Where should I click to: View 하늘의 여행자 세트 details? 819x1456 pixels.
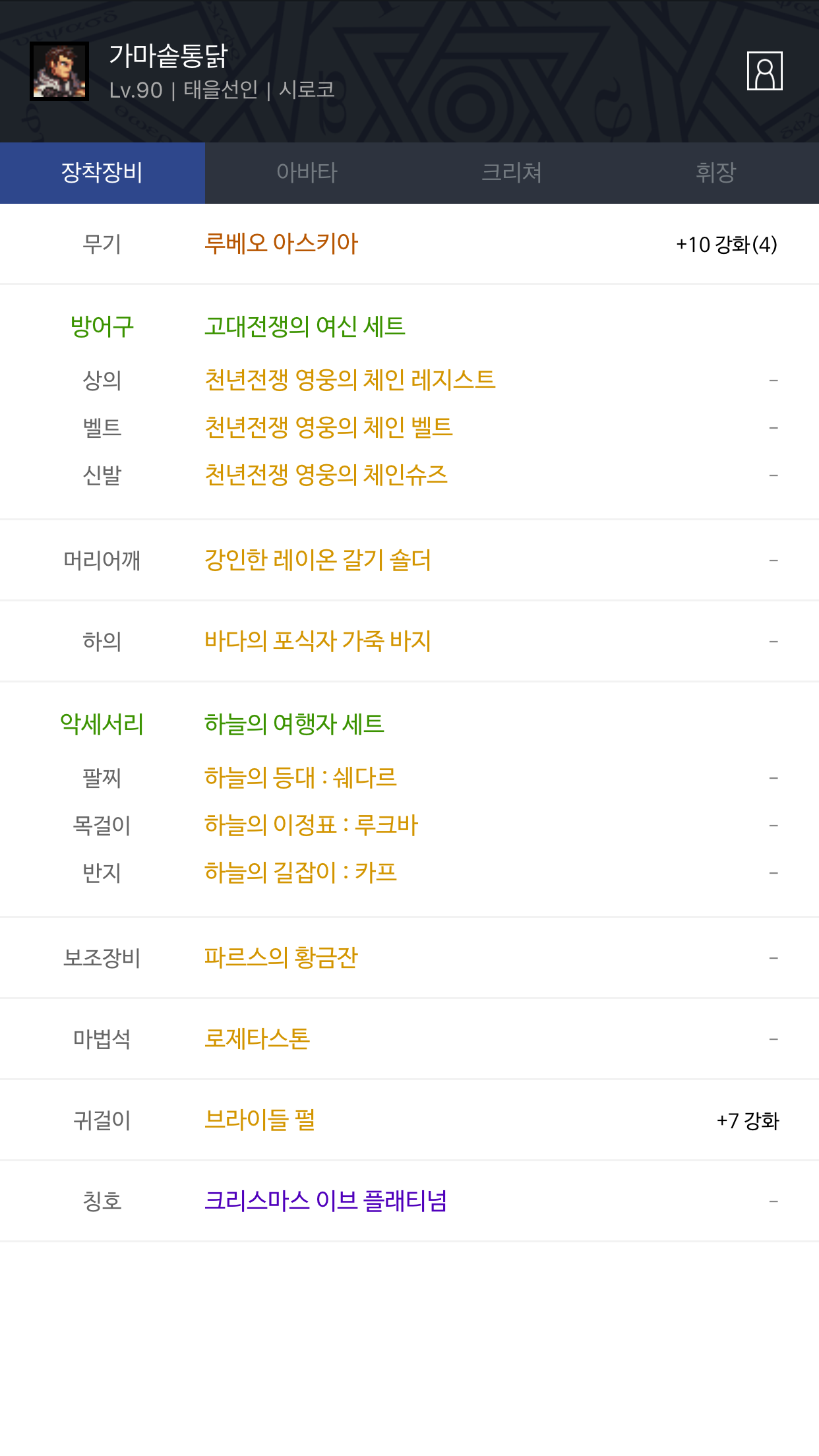pos(294,724)
